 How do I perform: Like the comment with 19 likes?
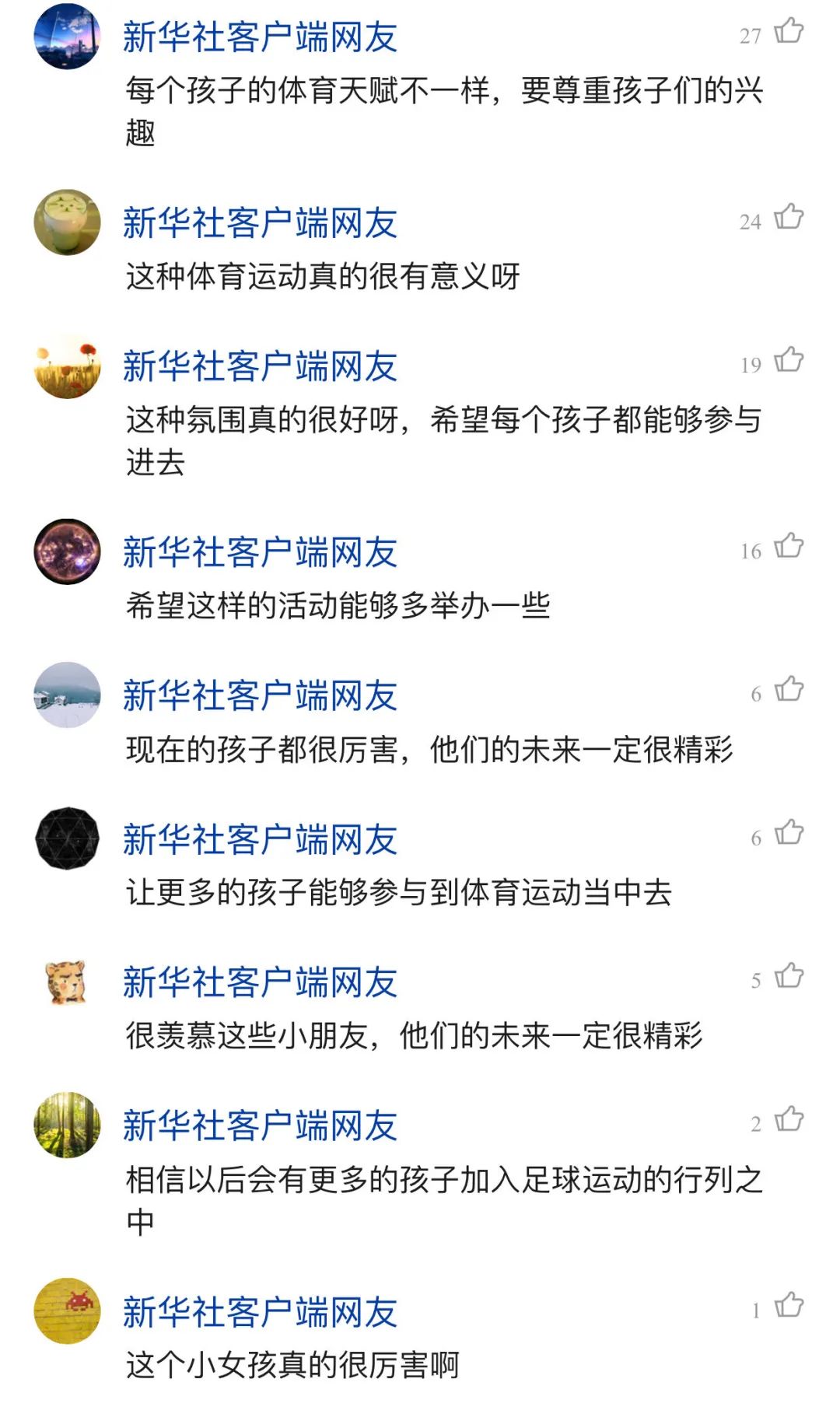[789, 360]
